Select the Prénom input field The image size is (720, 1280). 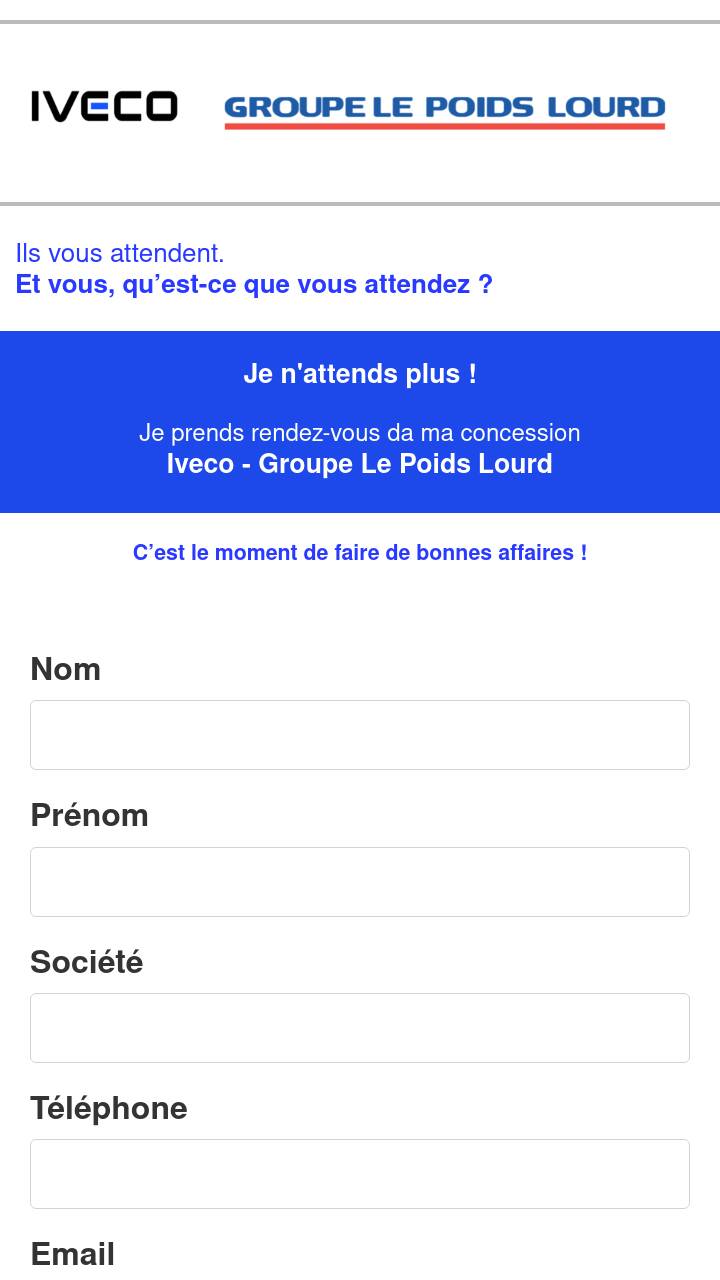(360, 882)
